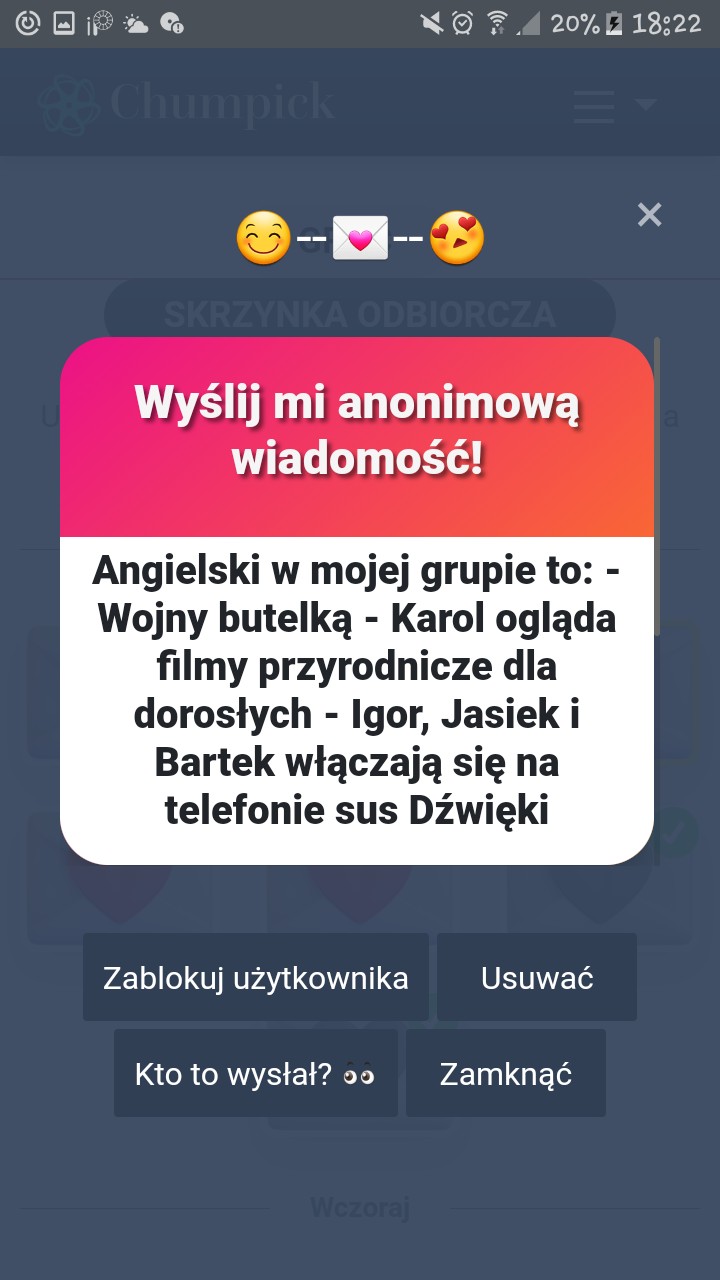Reveal sender via Kto to wysłał?
This screenshot has width=720, height=1280.
(x=256, y=1074)
